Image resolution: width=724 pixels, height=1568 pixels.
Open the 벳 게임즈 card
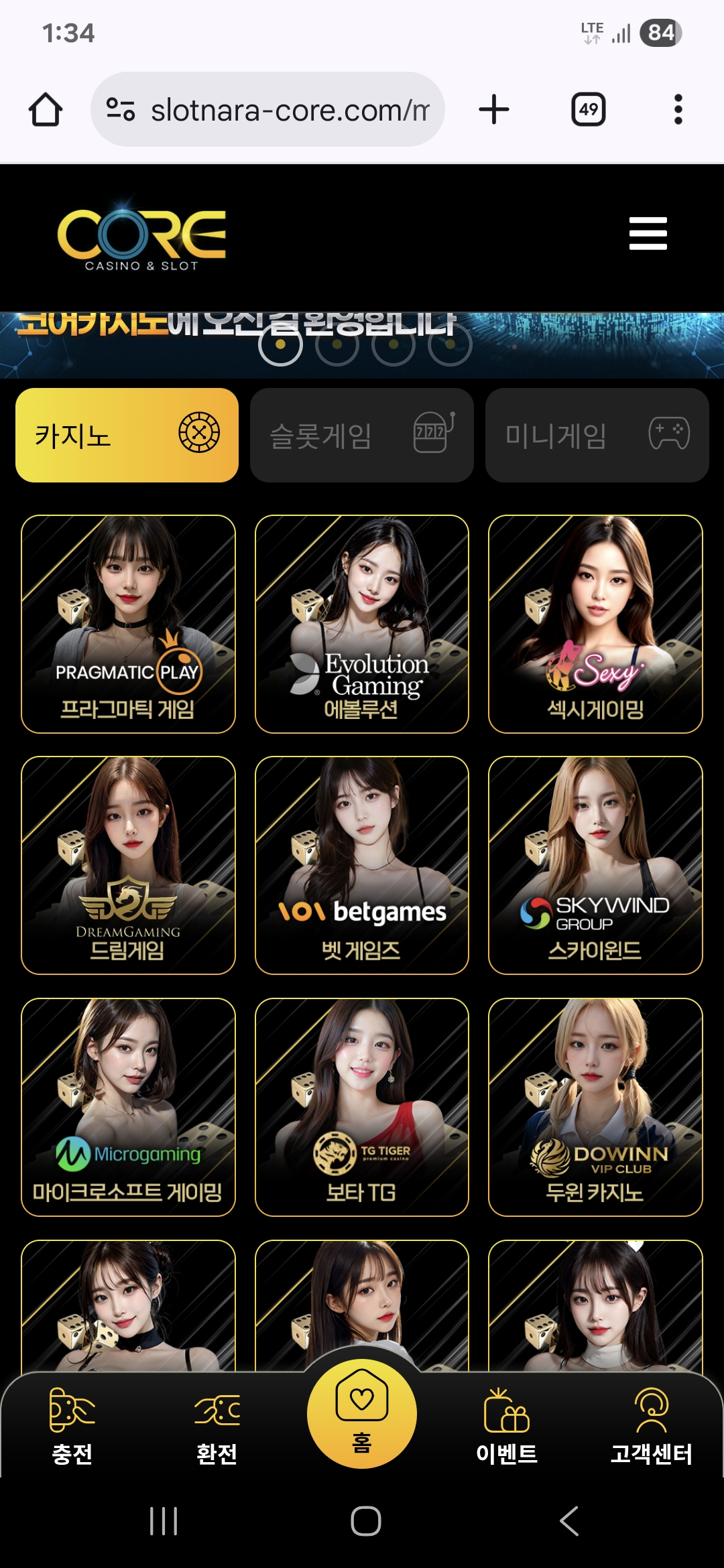tap(361, 865)
